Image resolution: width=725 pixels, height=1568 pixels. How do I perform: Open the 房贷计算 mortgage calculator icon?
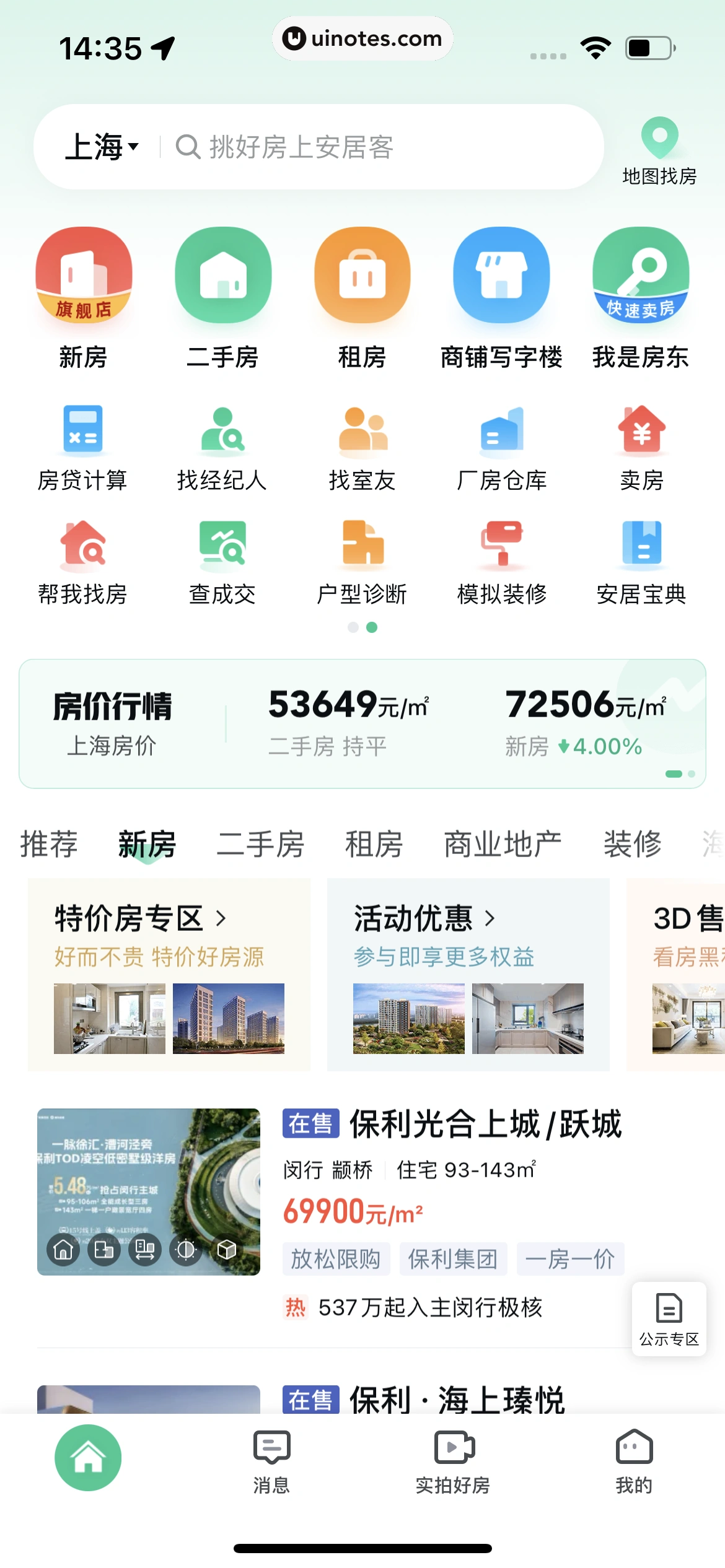coord(82,432)
